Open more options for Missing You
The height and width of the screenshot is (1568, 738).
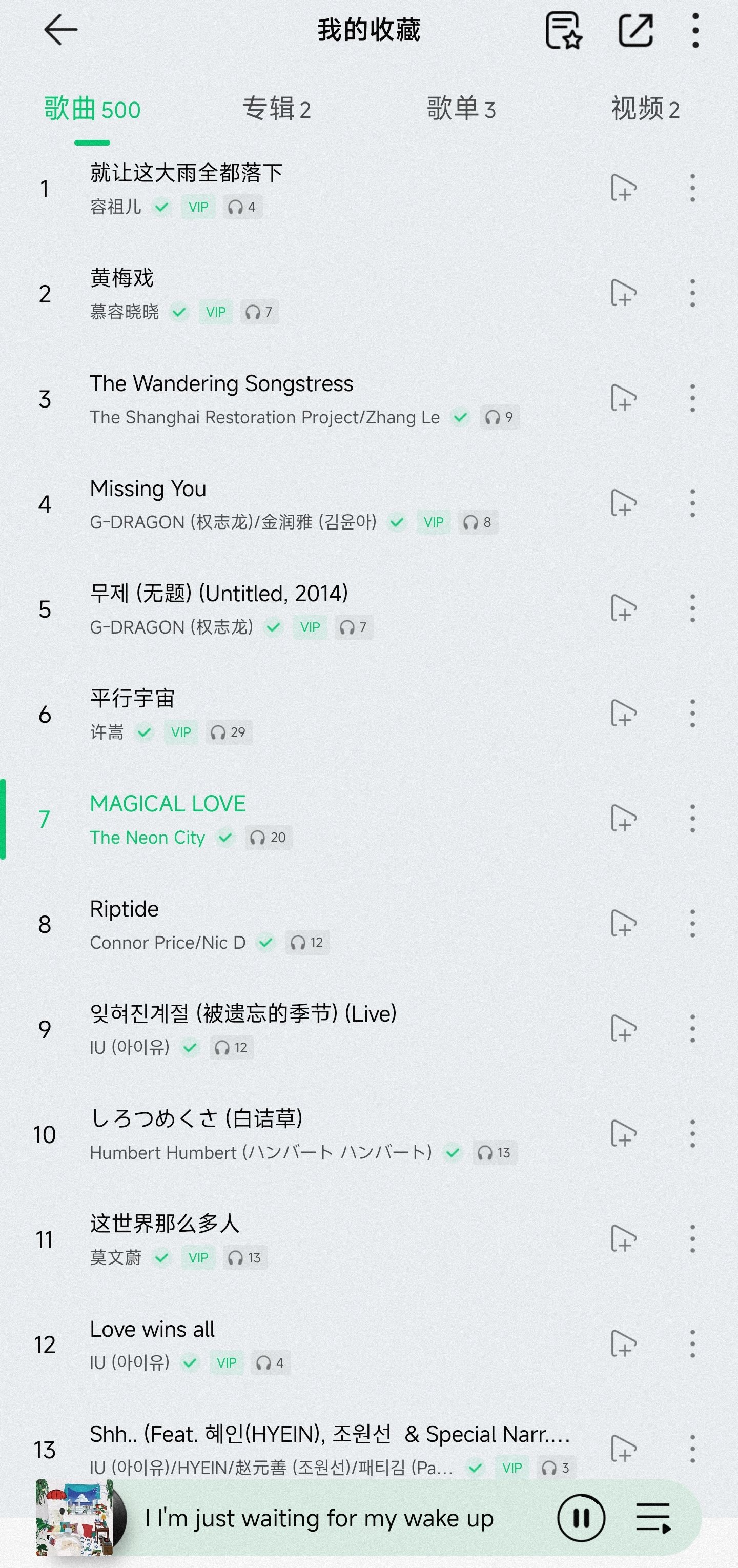pos(692,503)
